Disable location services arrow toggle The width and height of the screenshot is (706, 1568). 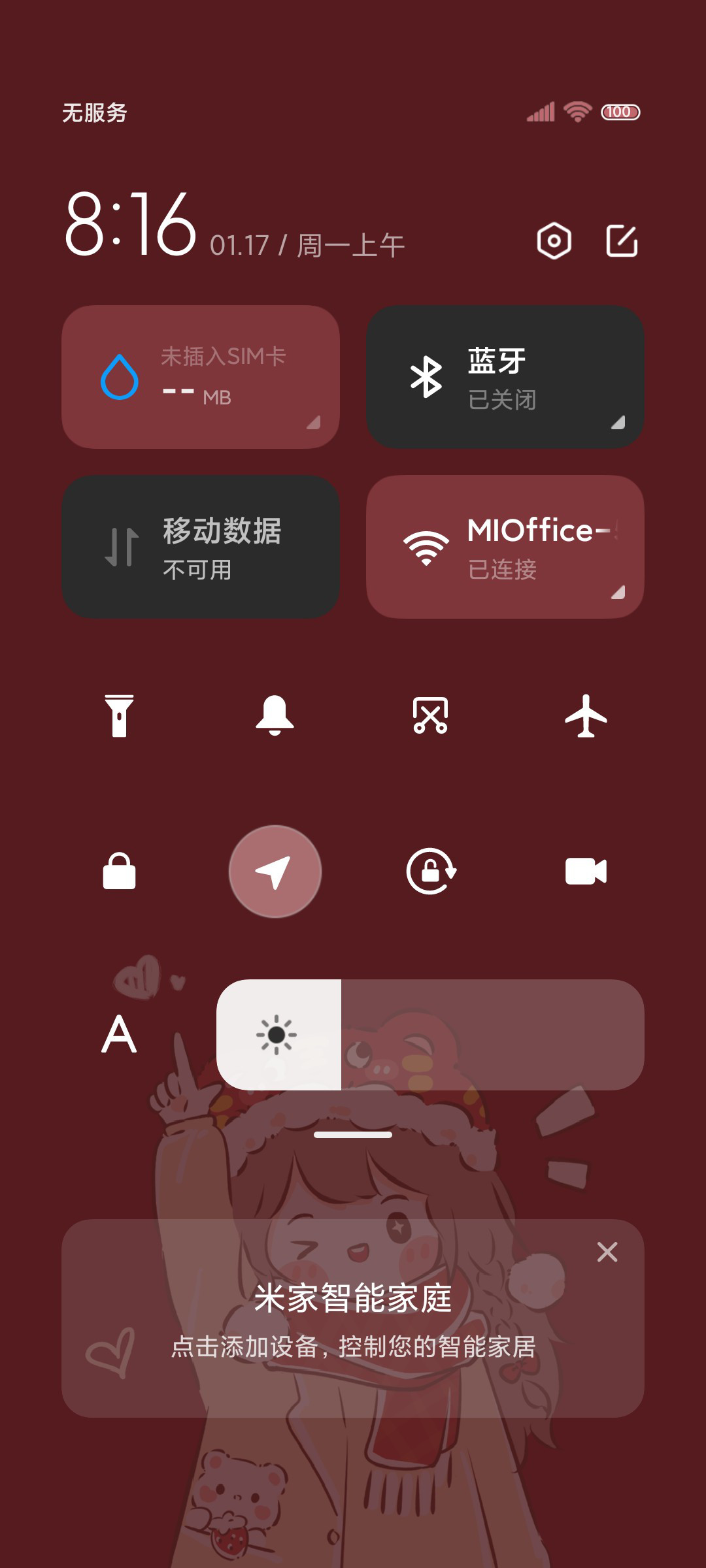coord(275,872)
